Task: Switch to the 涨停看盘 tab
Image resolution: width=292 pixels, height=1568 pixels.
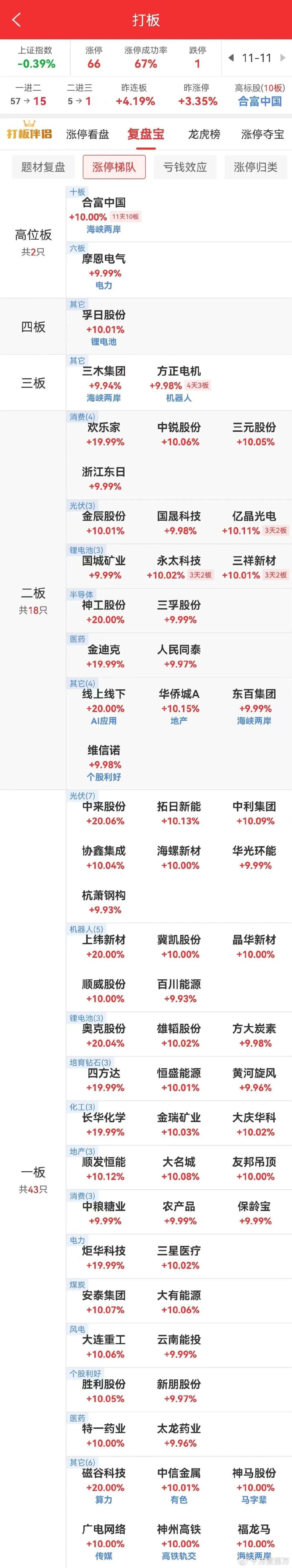Action: click(88, 134)
